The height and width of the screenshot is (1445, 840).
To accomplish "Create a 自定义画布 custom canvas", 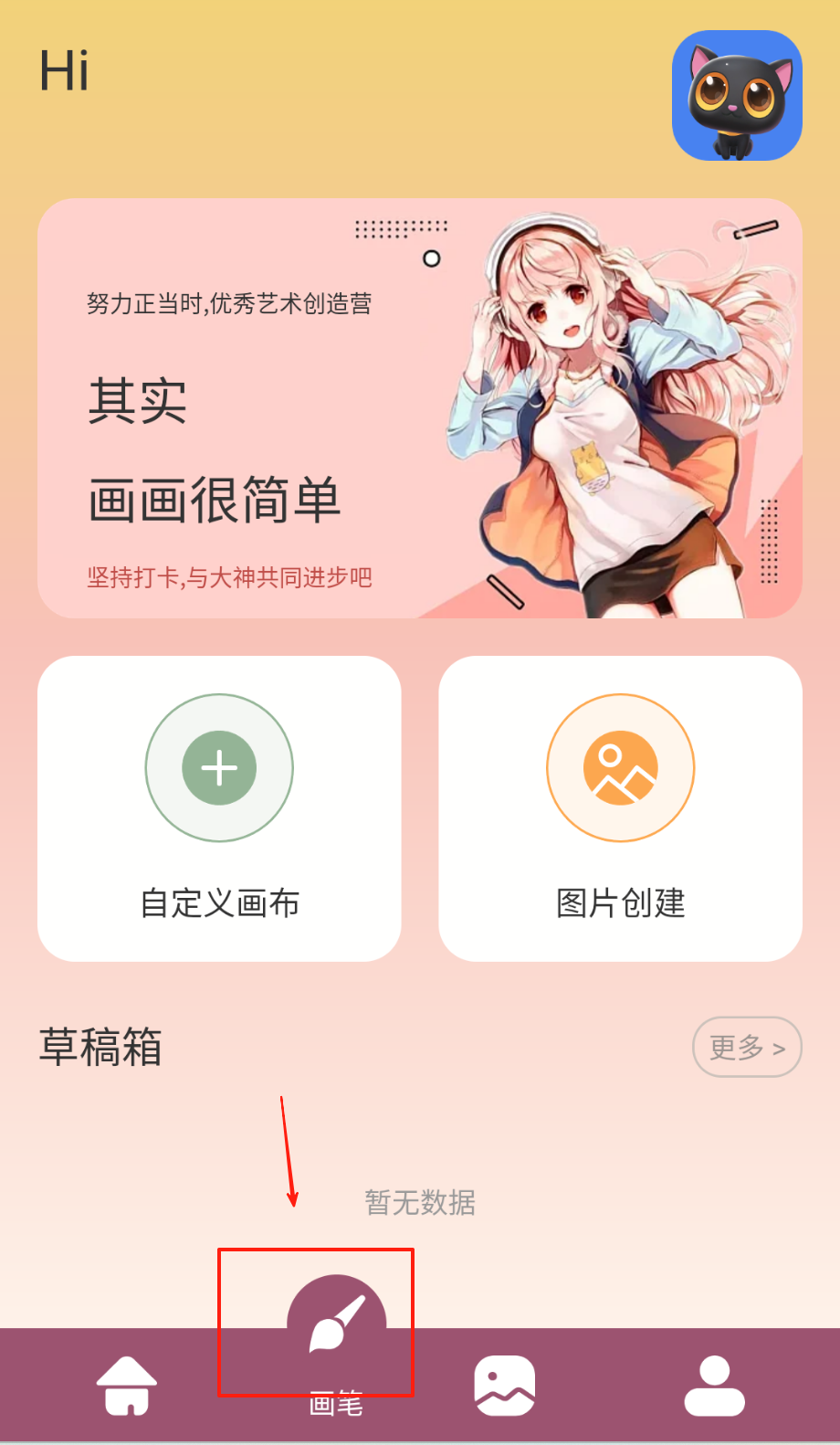I will [x=219, y=807].
